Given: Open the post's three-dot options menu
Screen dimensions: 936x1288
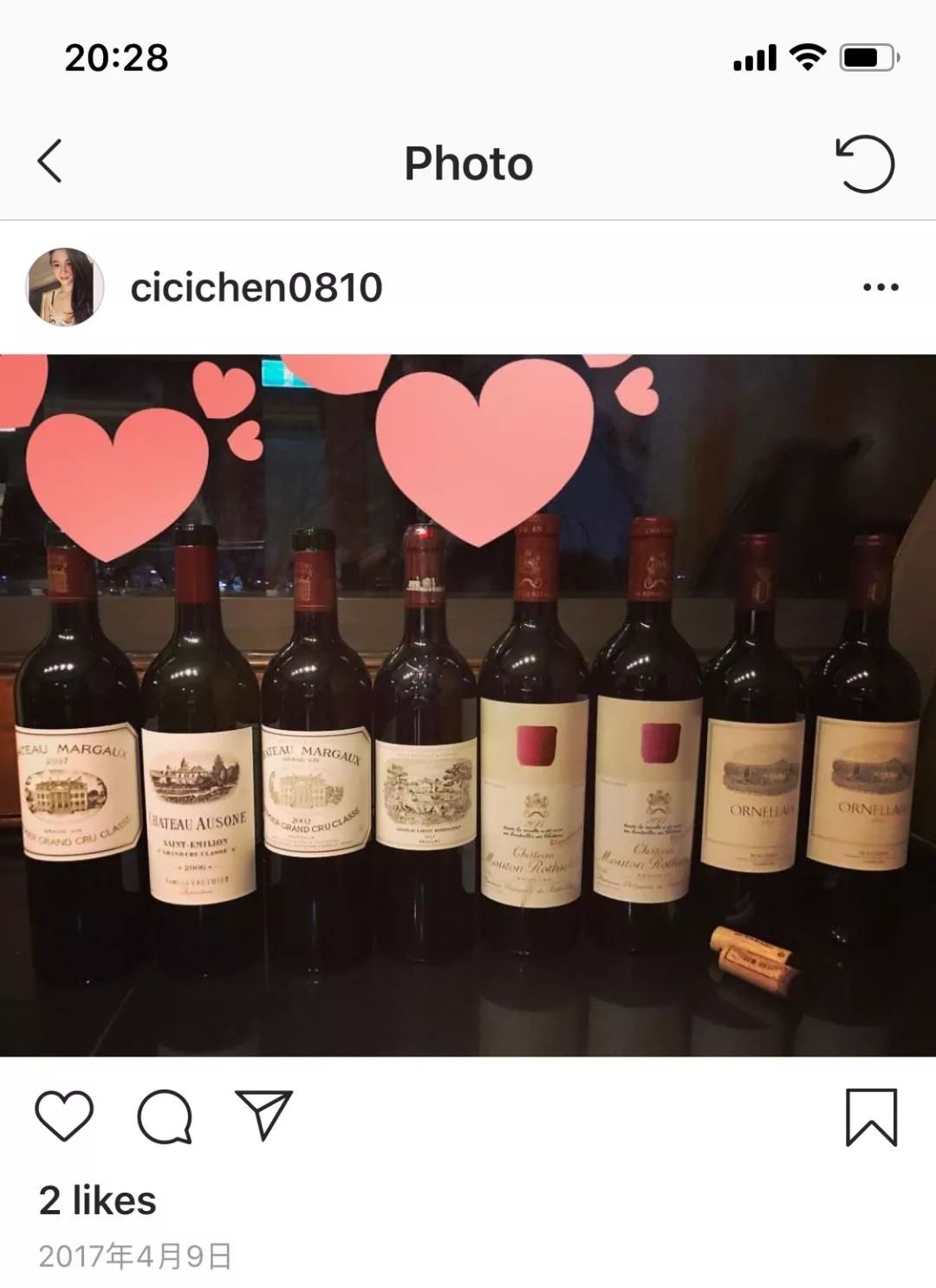Looking at the screenshot, I should coord(881,288).
